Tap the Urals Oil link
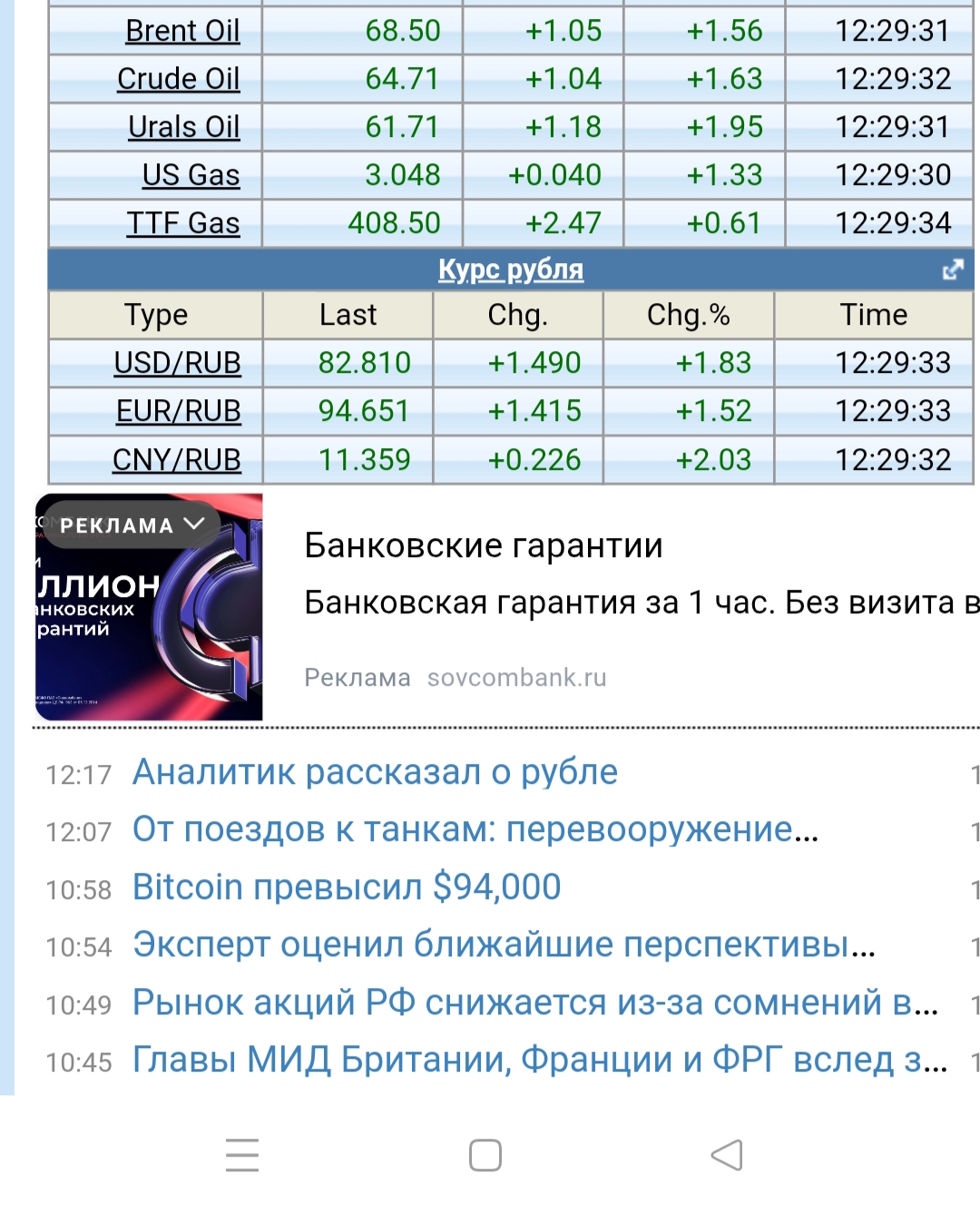 point(183,127)
